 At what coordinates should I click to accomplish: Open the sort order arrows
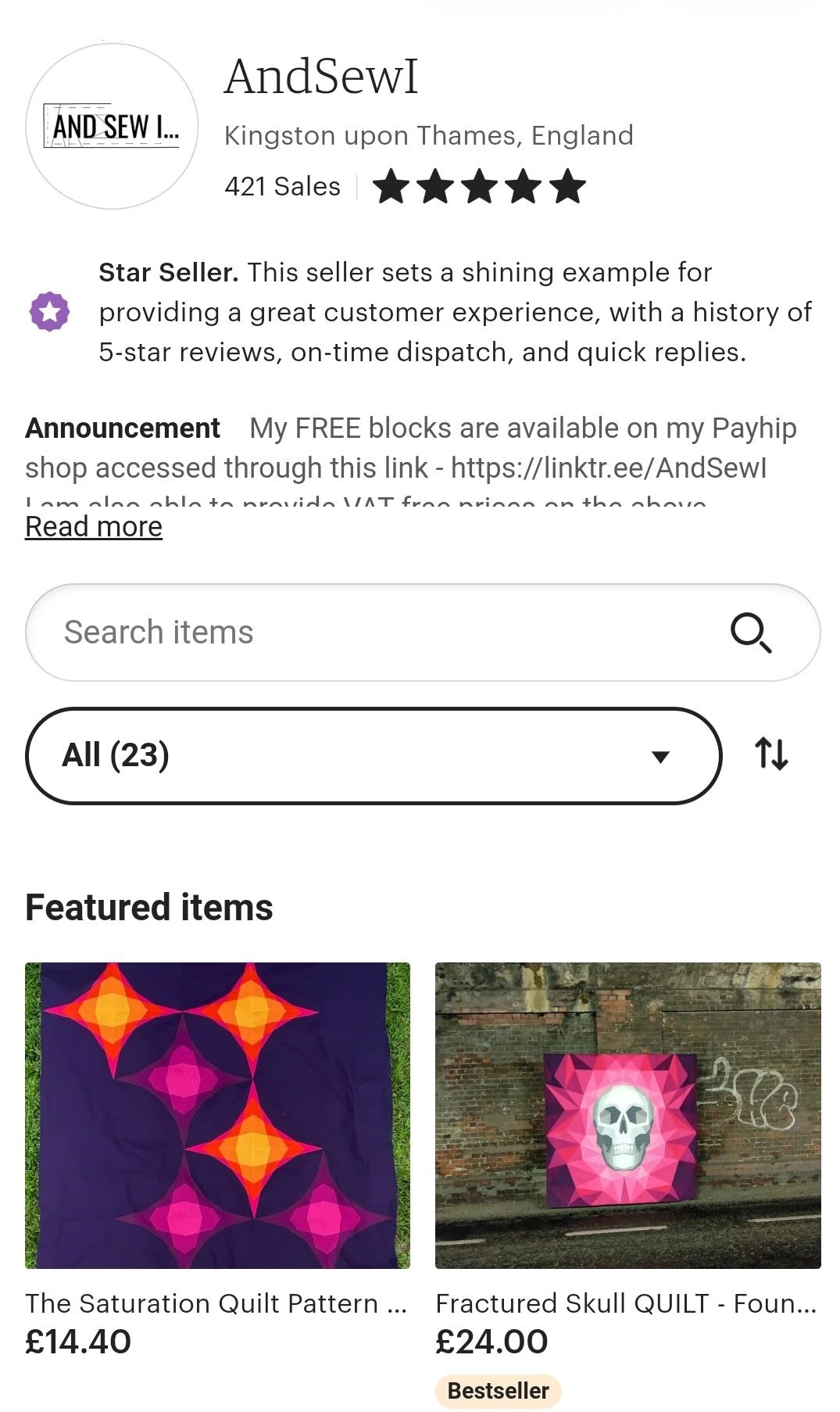771,754
